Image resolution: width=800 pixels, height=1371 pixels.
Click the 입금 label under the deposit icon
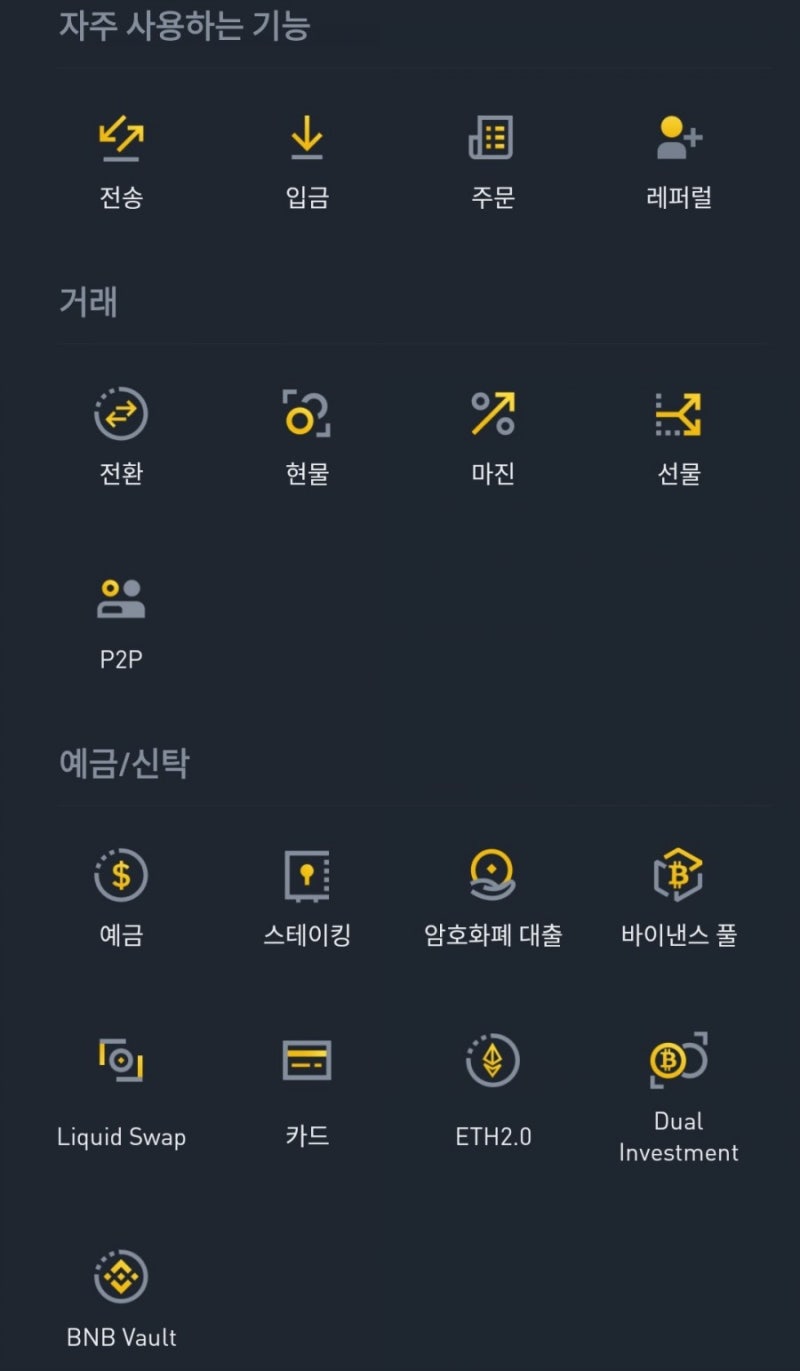click(x=306, y=197)
